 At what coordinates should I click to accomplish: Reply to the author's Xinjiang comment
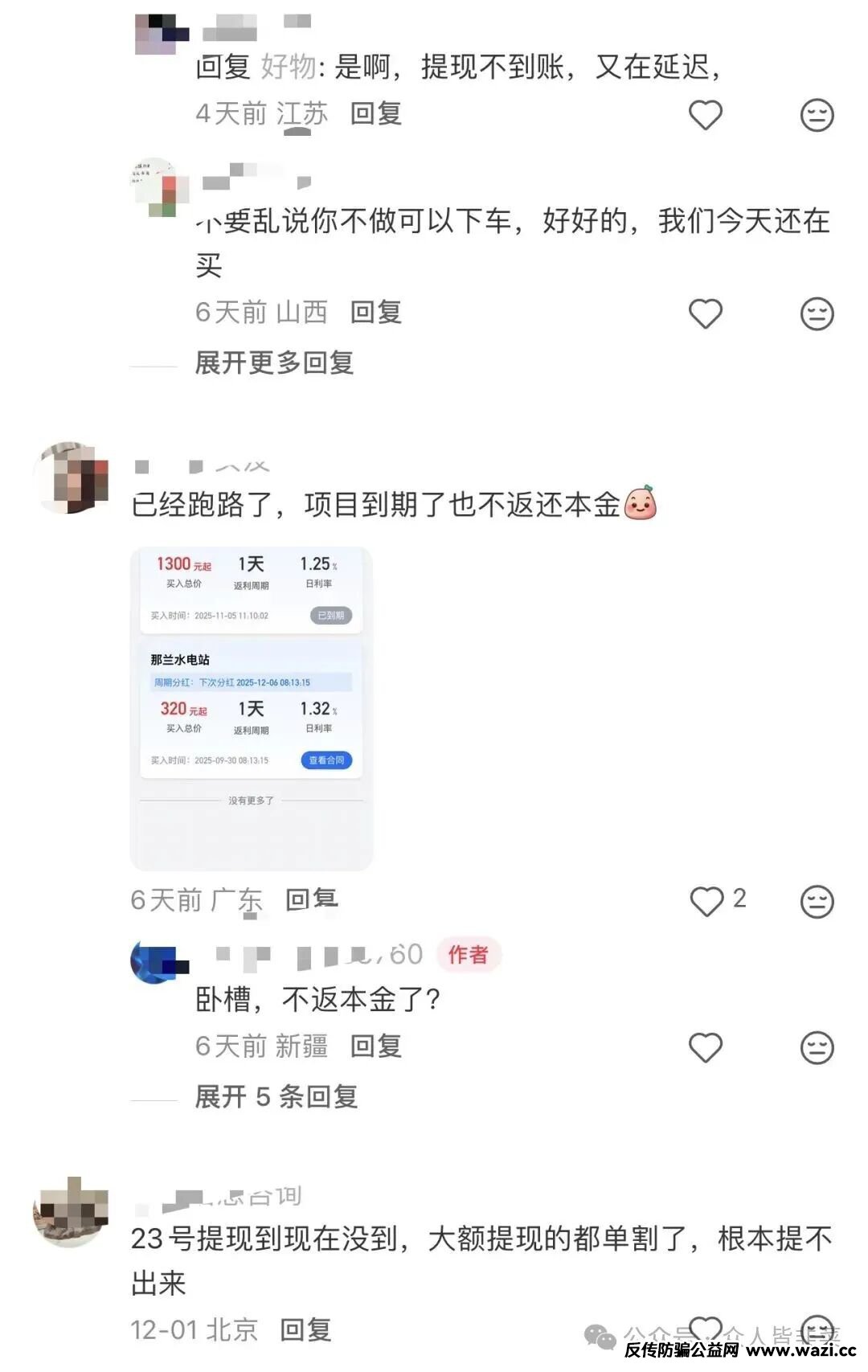375,1046
